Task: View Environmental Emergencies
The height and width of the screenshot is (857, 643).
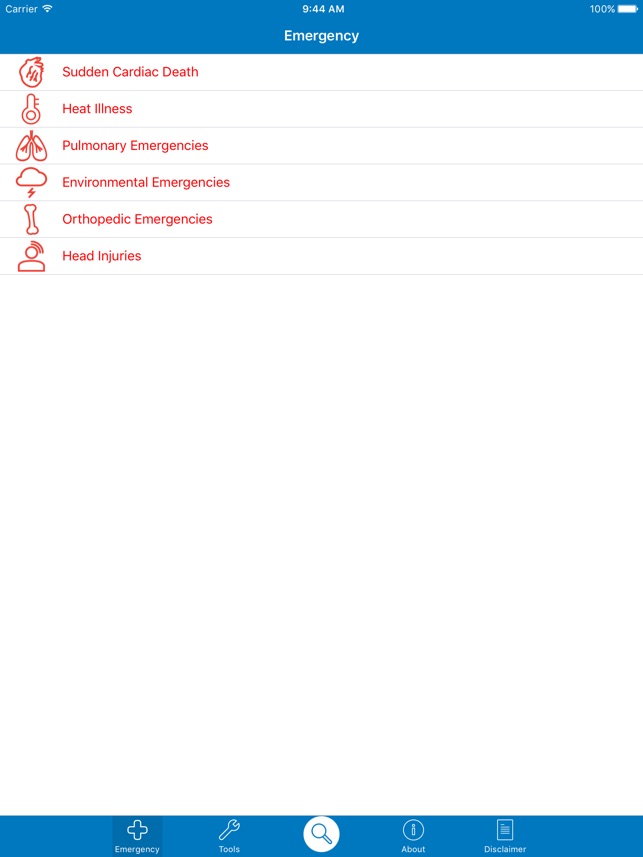Action: (146, 183)
